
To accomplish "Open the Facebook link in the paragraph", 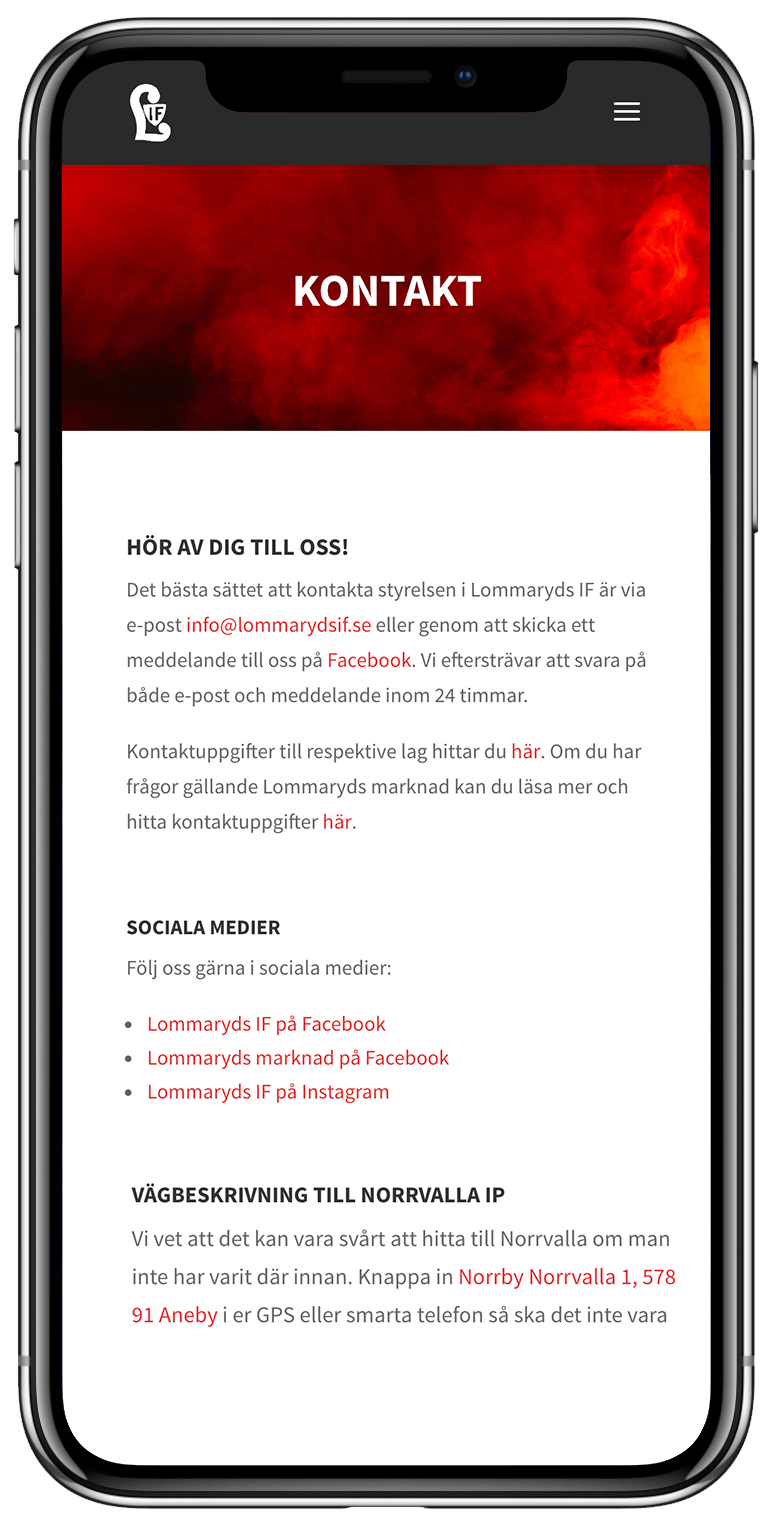I will 369,660.
